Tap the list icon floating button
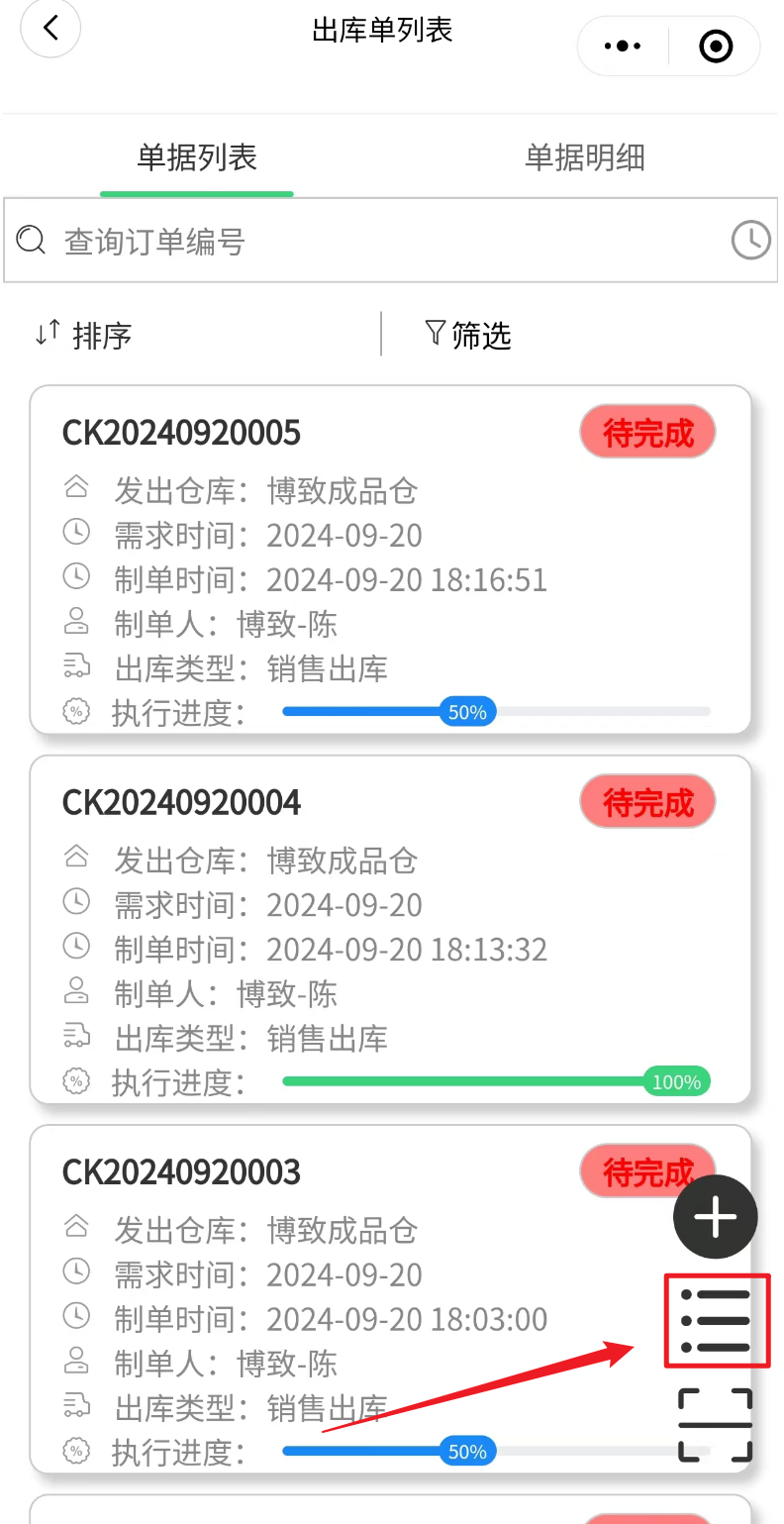The height and width of the screenshot is (1524, 784). (x=716, y=1321)
